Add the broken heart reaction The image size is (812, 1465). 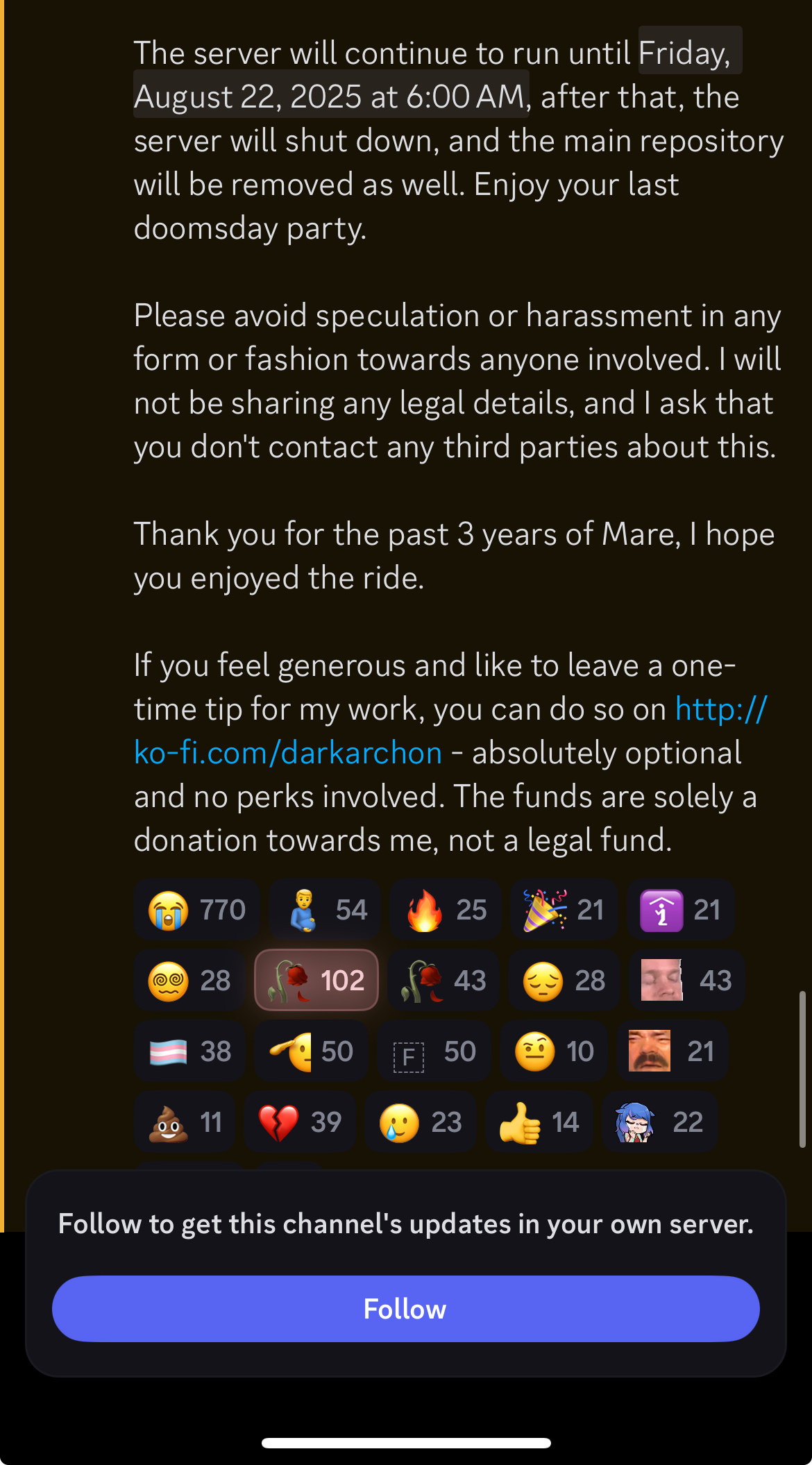300,1122
